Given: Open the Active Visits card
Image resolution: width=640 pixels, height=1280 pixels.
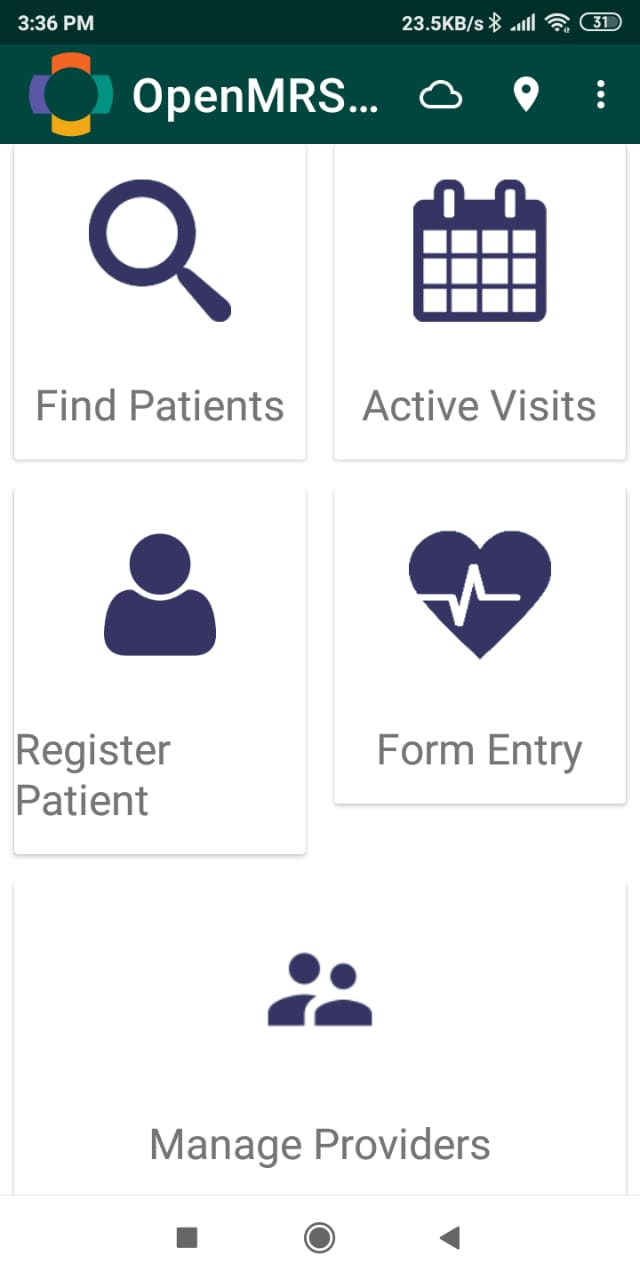Looking at the screenshot, I should click(x=480, y=302).
